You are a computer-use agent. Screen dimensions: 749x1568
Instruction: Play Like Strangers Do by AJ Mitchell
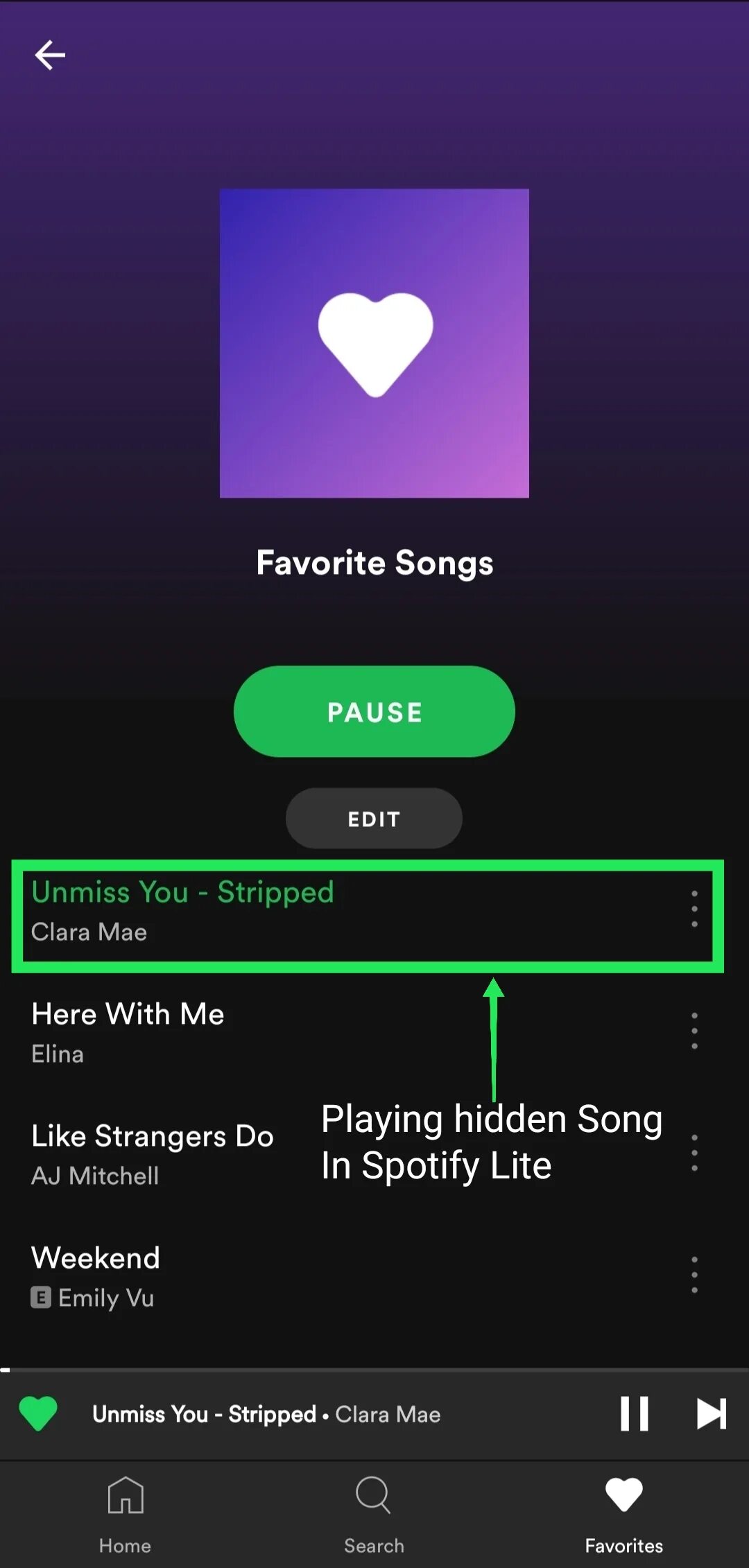(x=153, y=1154)
